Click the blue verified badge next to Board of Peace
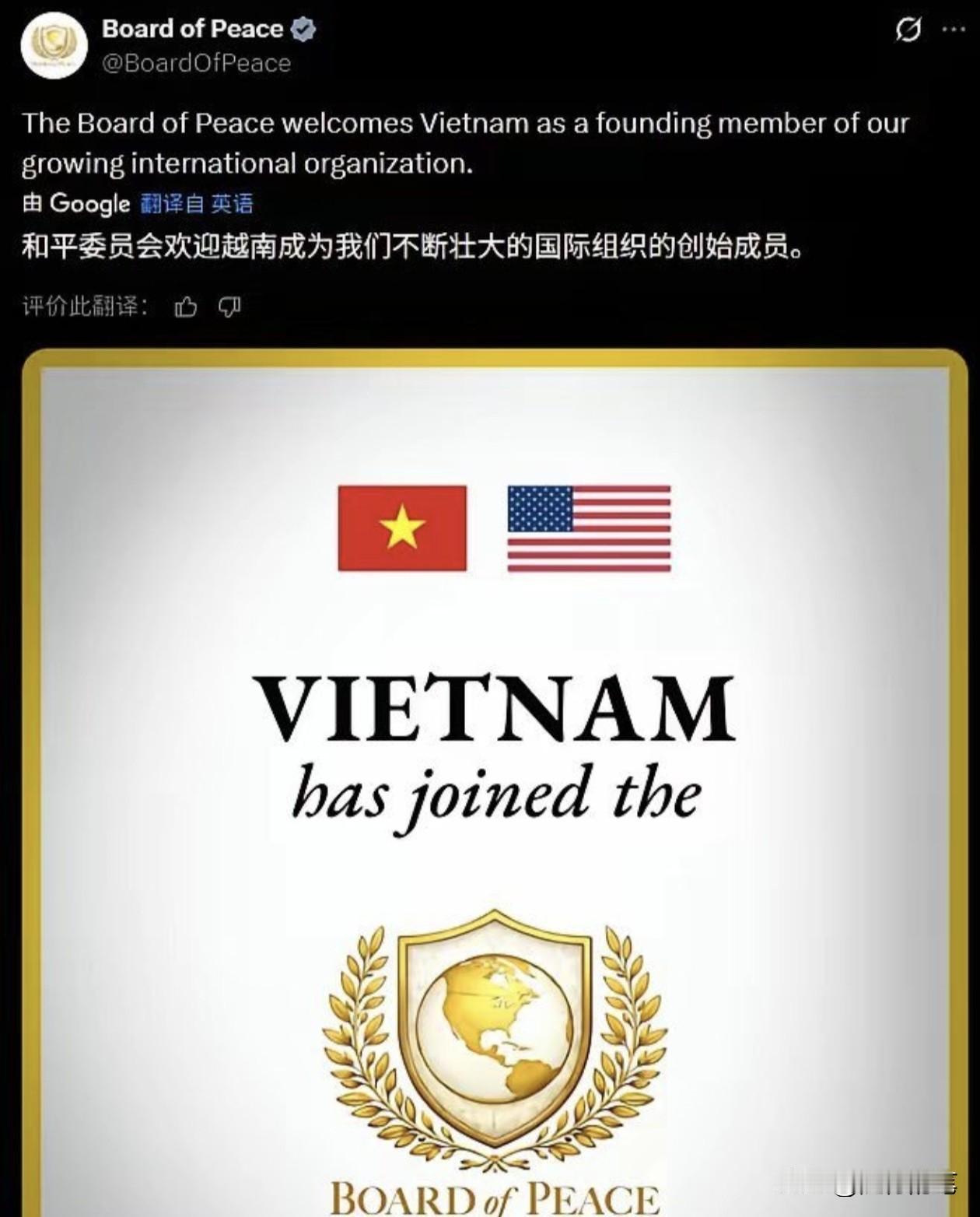 302,28
